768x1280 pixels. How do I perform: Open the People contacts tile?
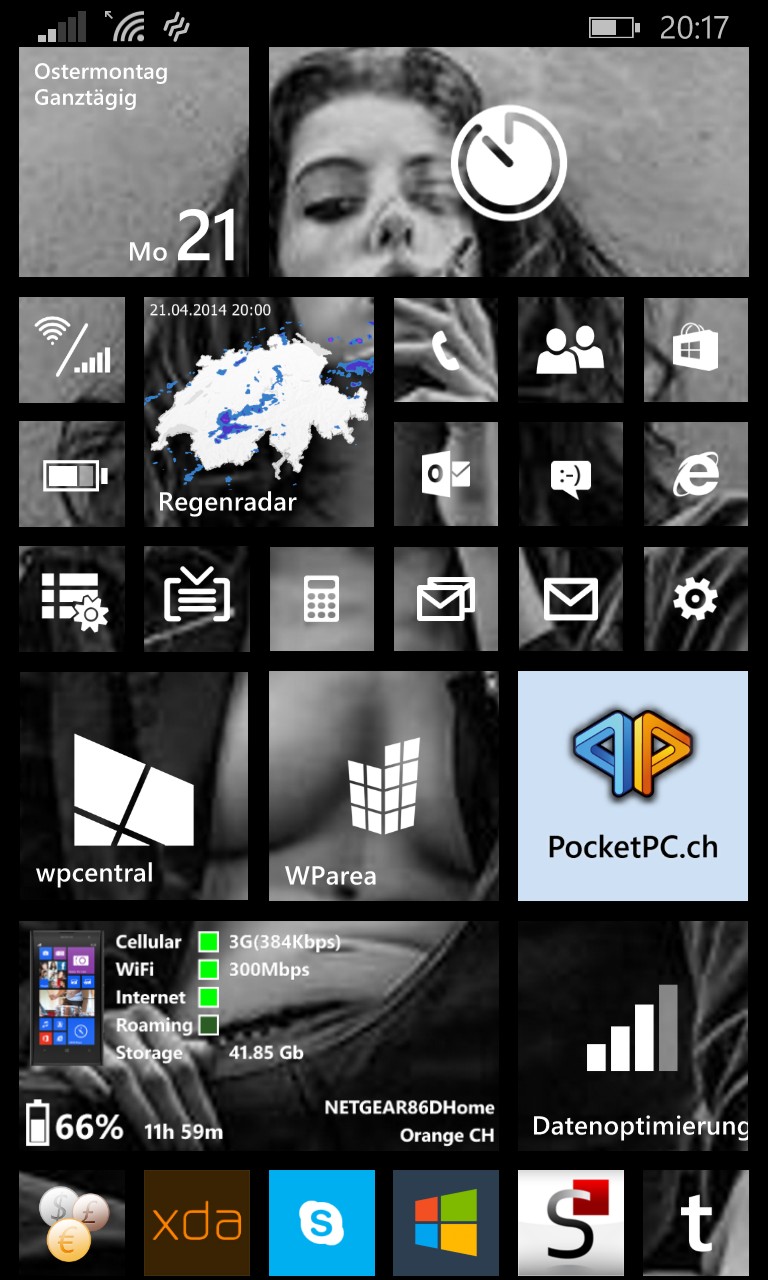[x=571, y=349]
